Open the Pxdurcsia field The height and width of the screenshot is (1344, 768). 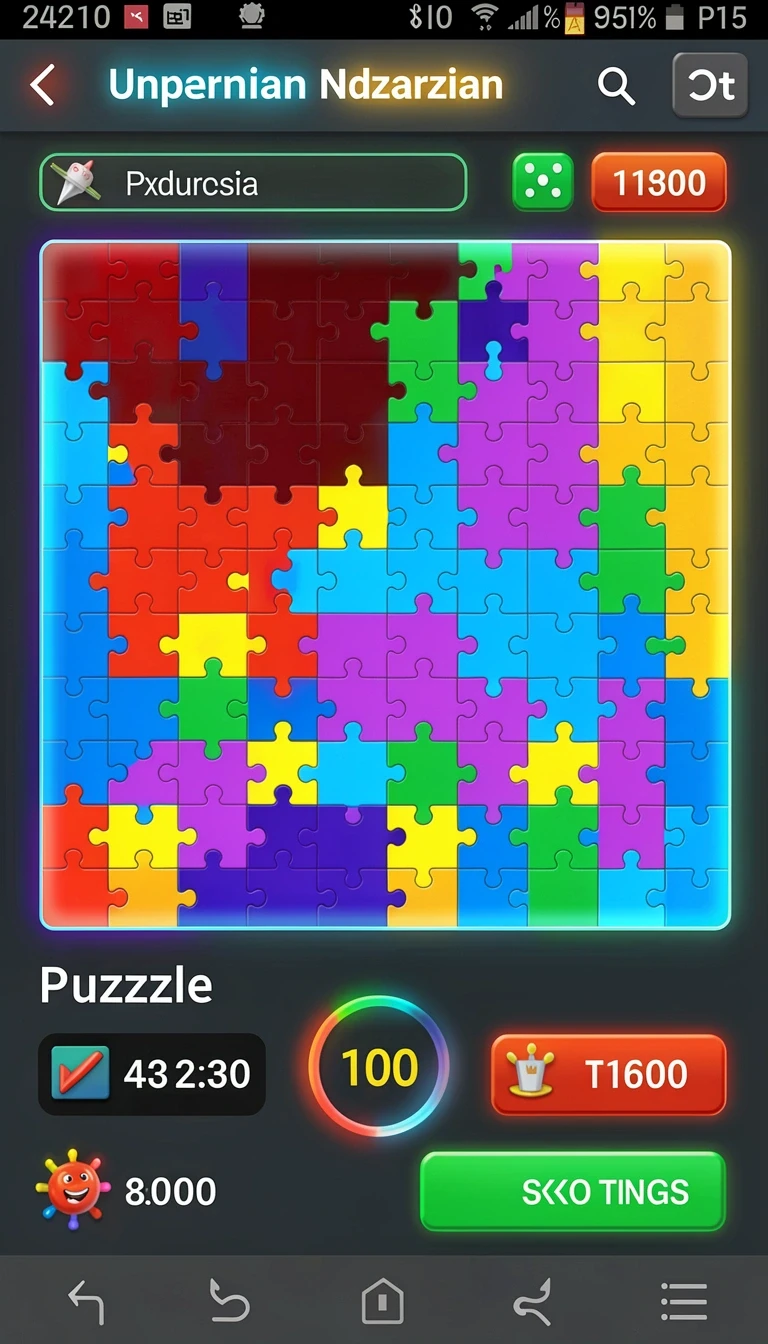click(x=253, y=182)
